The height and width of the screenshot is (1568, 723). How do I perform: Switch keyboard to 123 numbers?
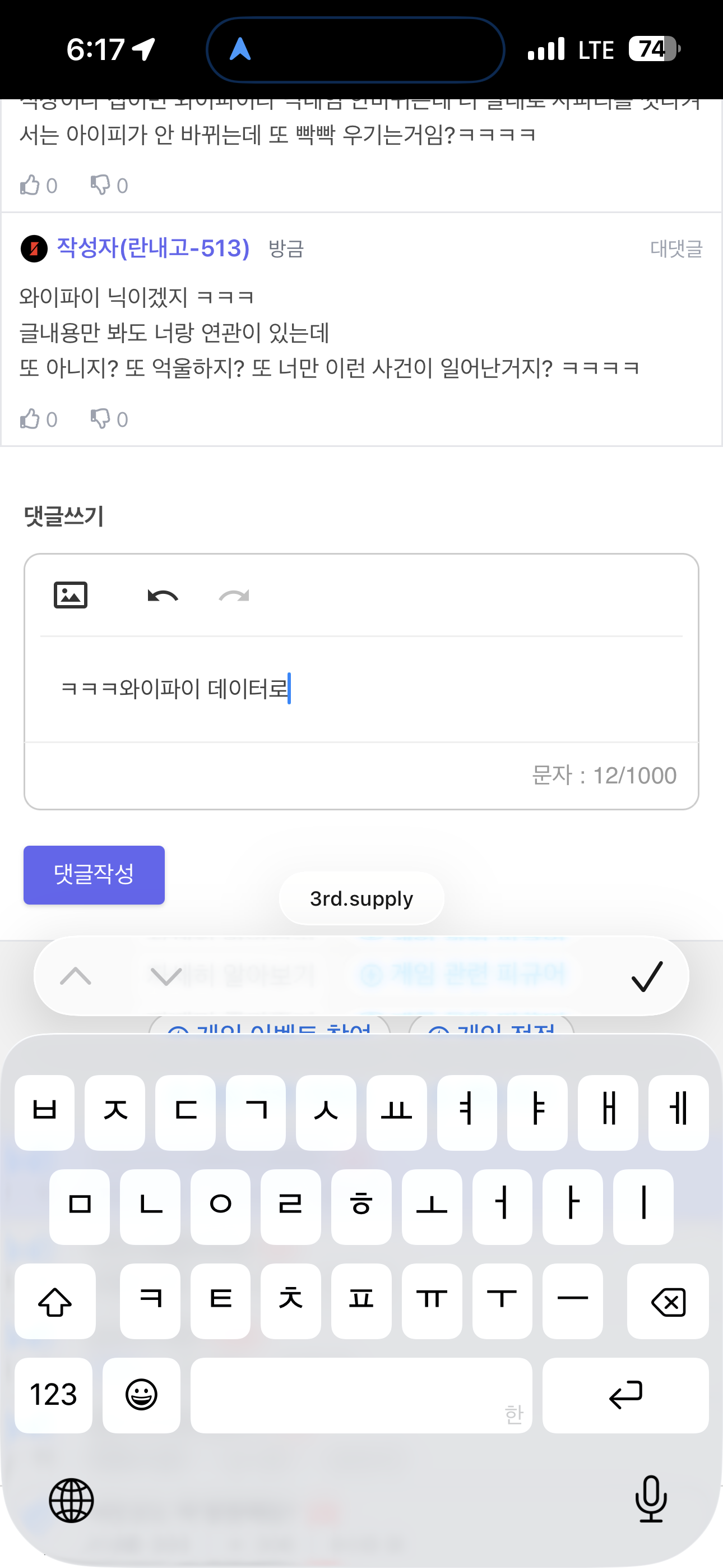pos(54,1395)
